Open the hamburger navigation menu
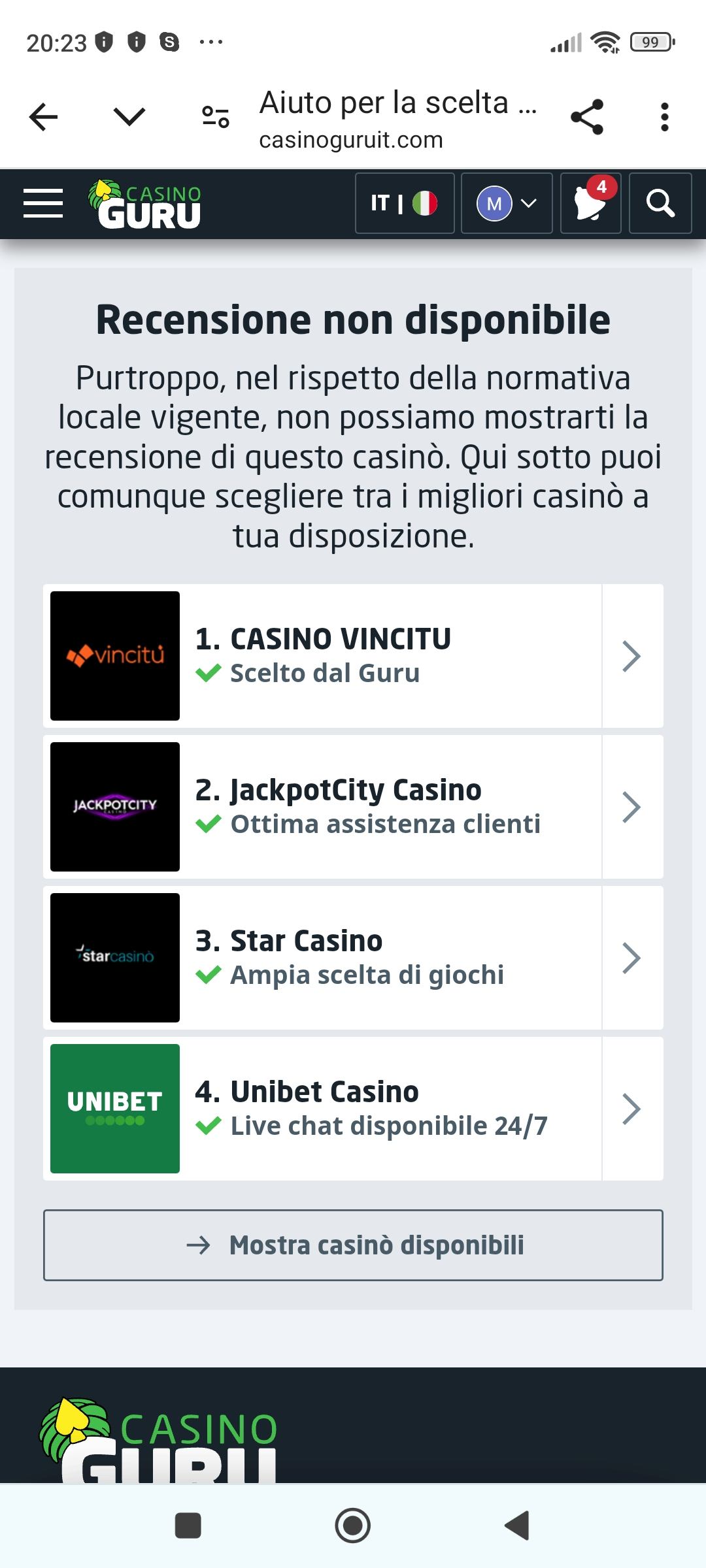The width and height of the screenshot is (706, 1568). click(x=43, y=203)
